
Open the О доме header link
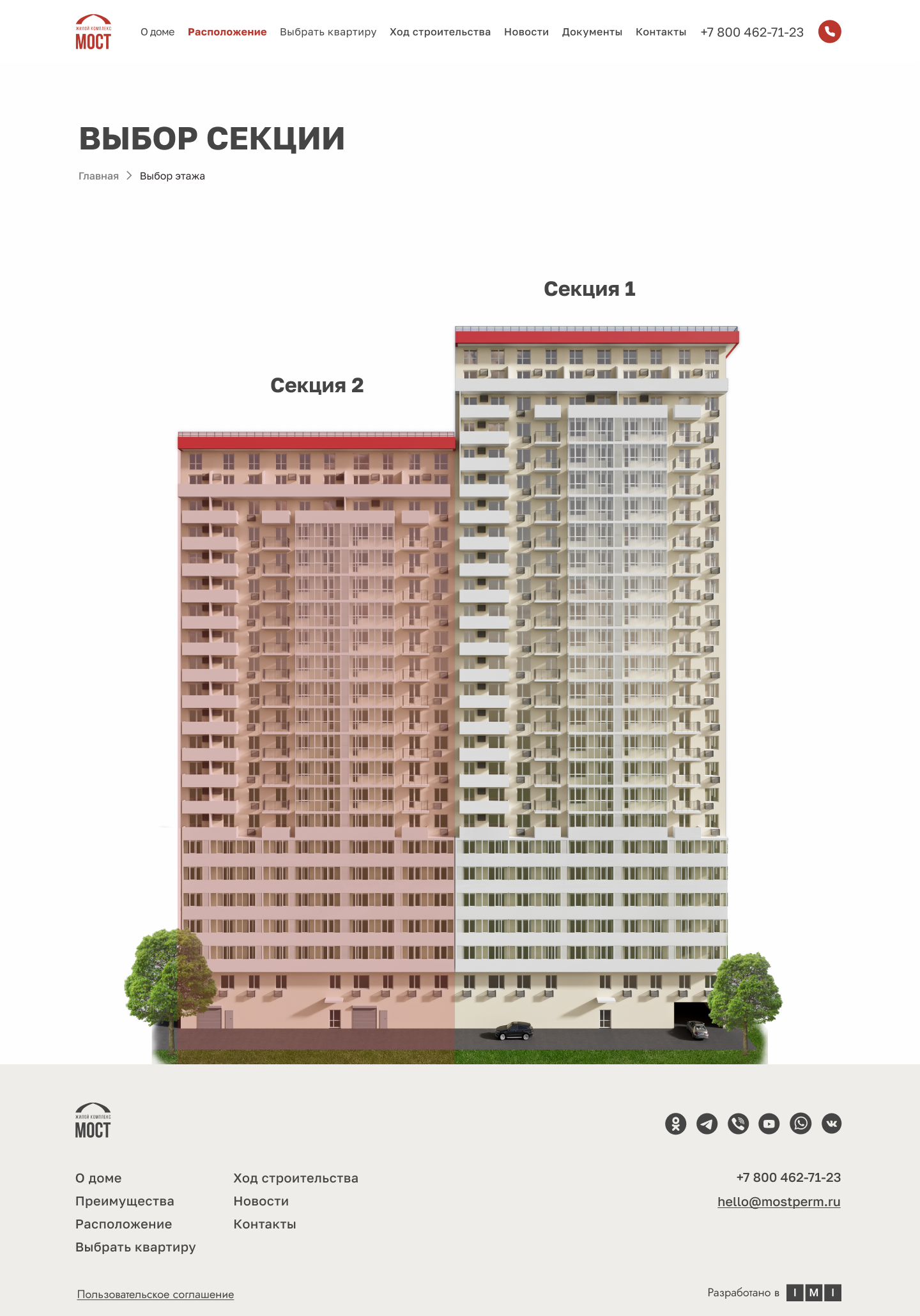click(x=157, y=32)
